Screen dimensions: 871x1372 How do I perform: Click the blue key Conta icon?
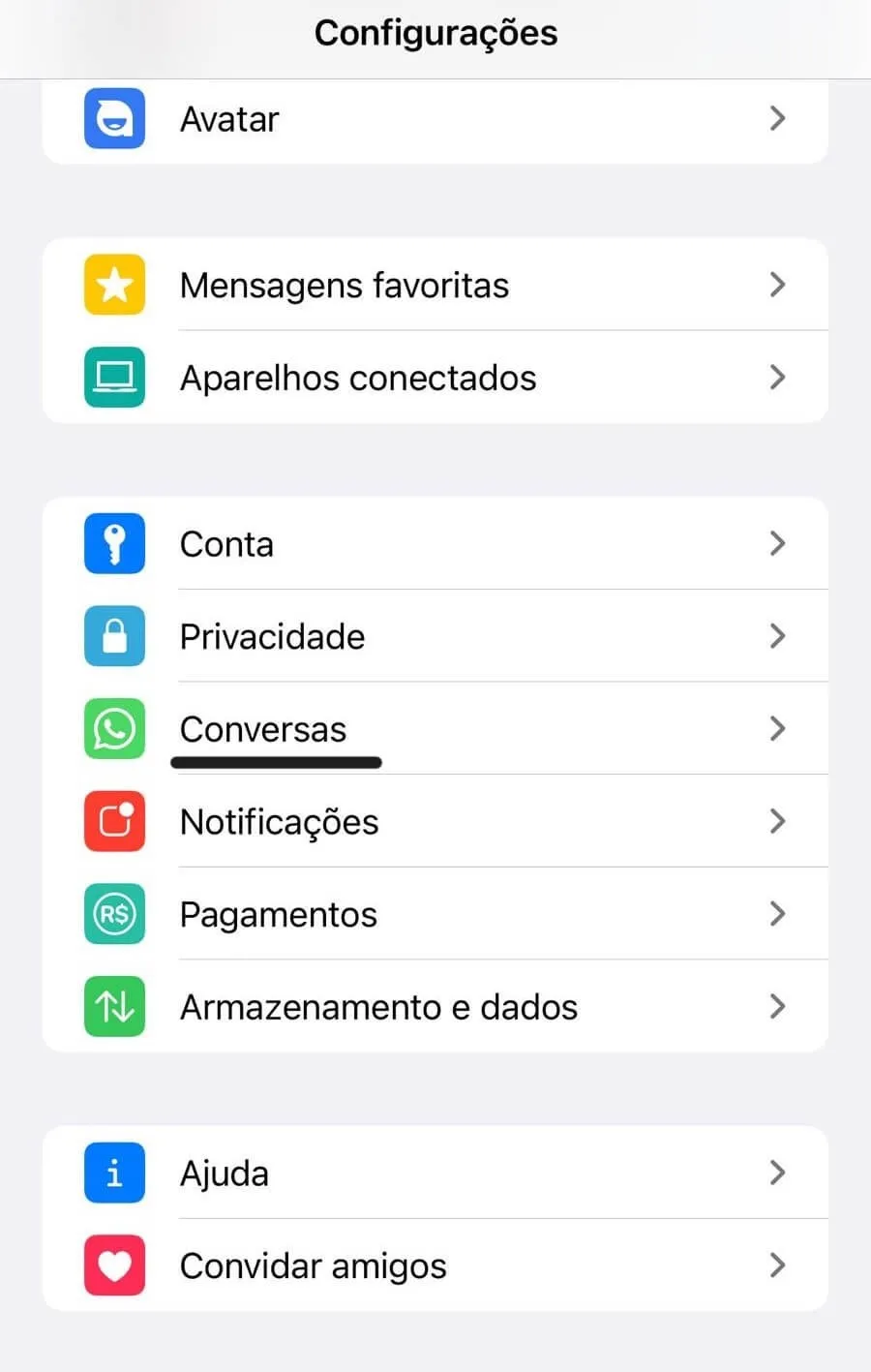(114, 543)
